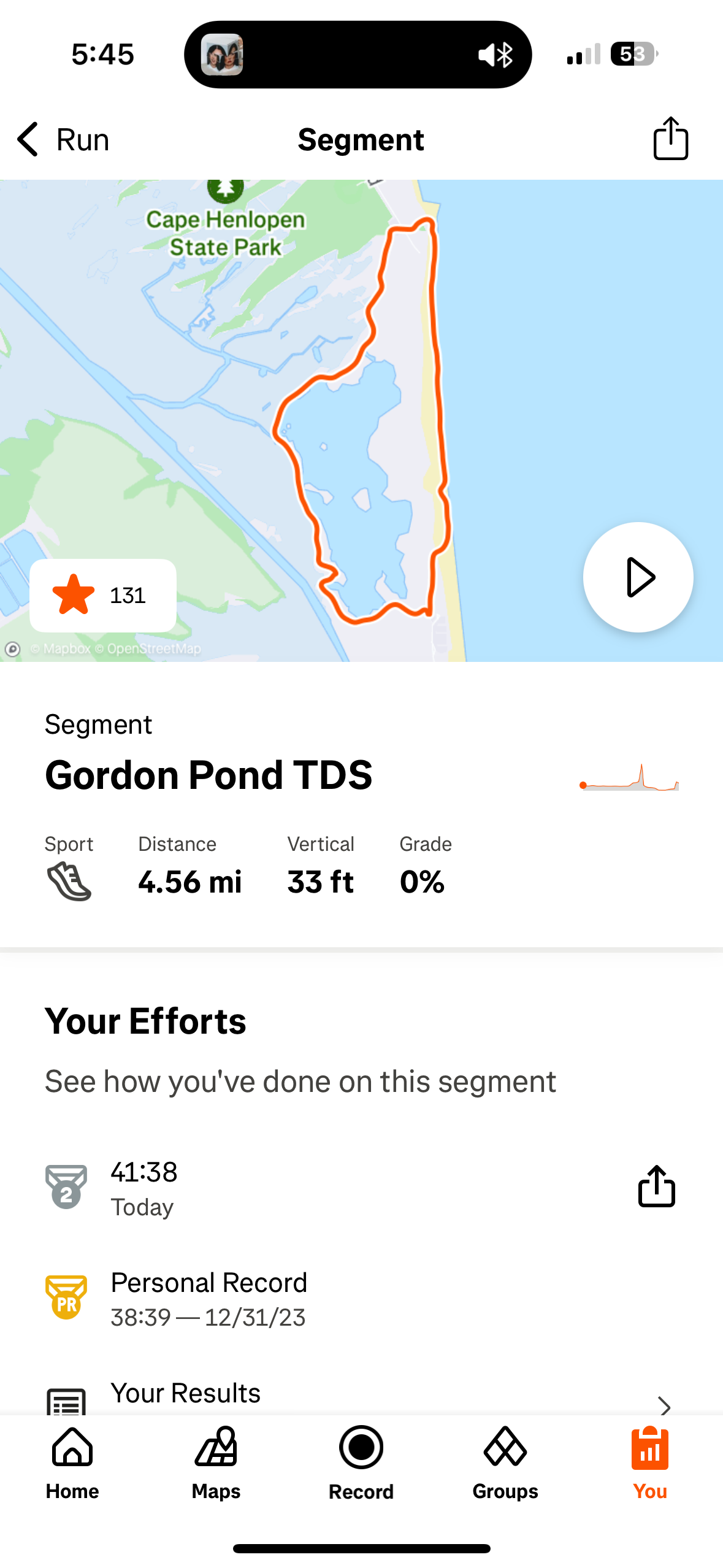Go back to the Run screen

point(63,139)
